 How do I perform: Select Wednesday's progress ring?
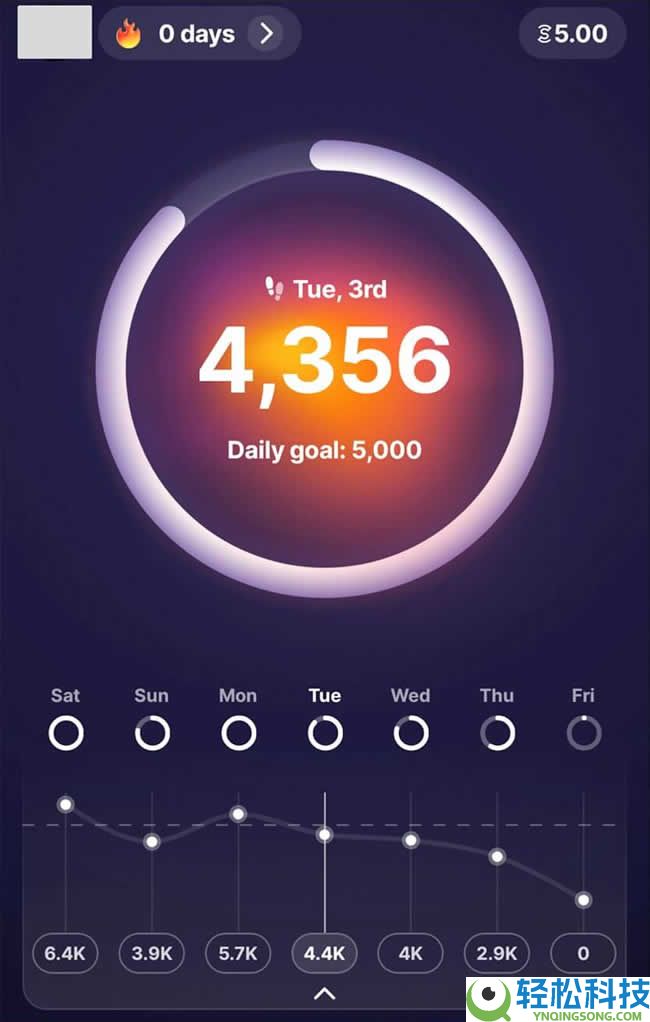coord(410,733)
